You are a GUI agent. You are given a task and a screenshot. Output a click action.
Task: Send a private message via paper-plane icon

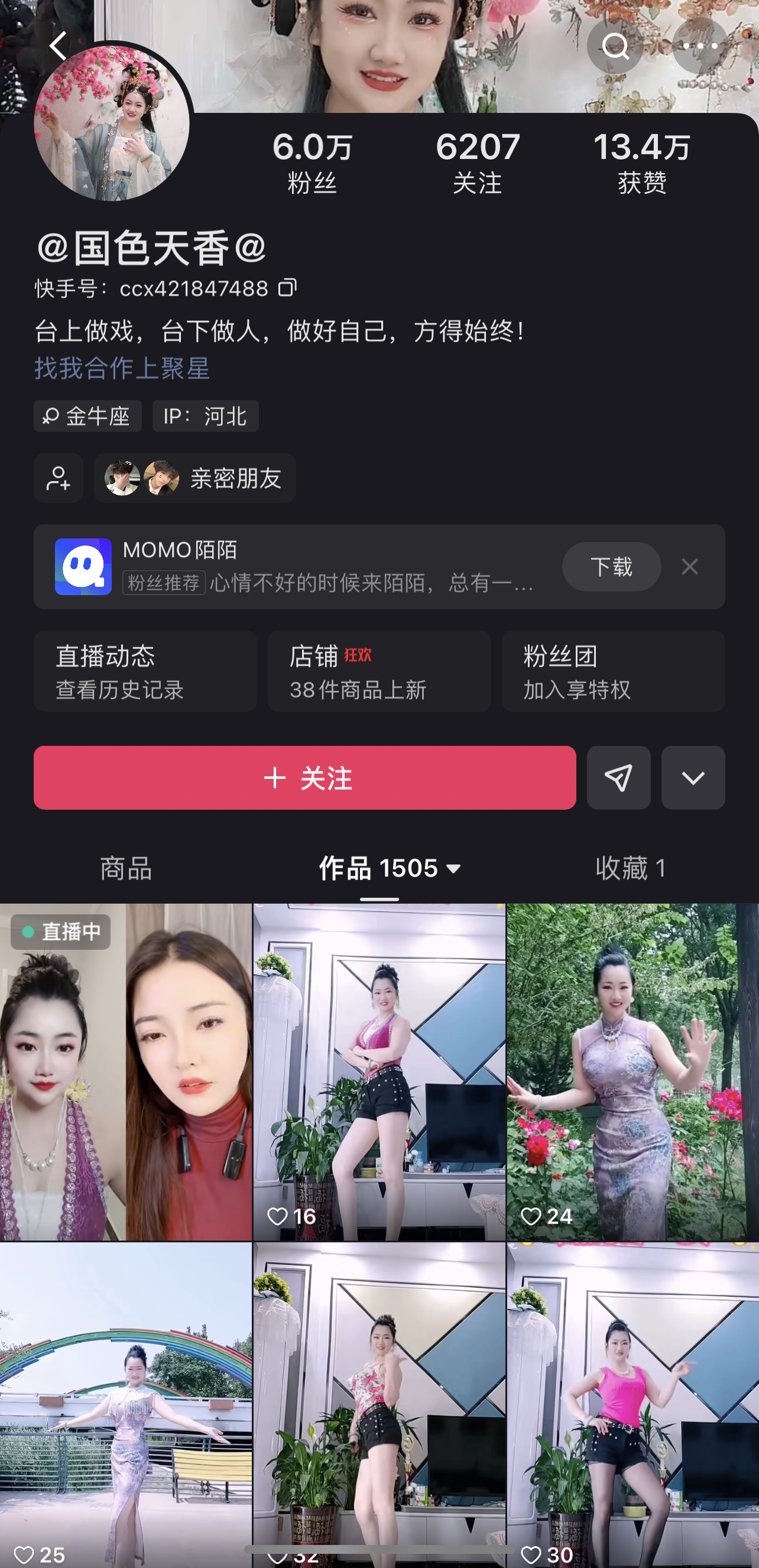(x=618, y=777)
